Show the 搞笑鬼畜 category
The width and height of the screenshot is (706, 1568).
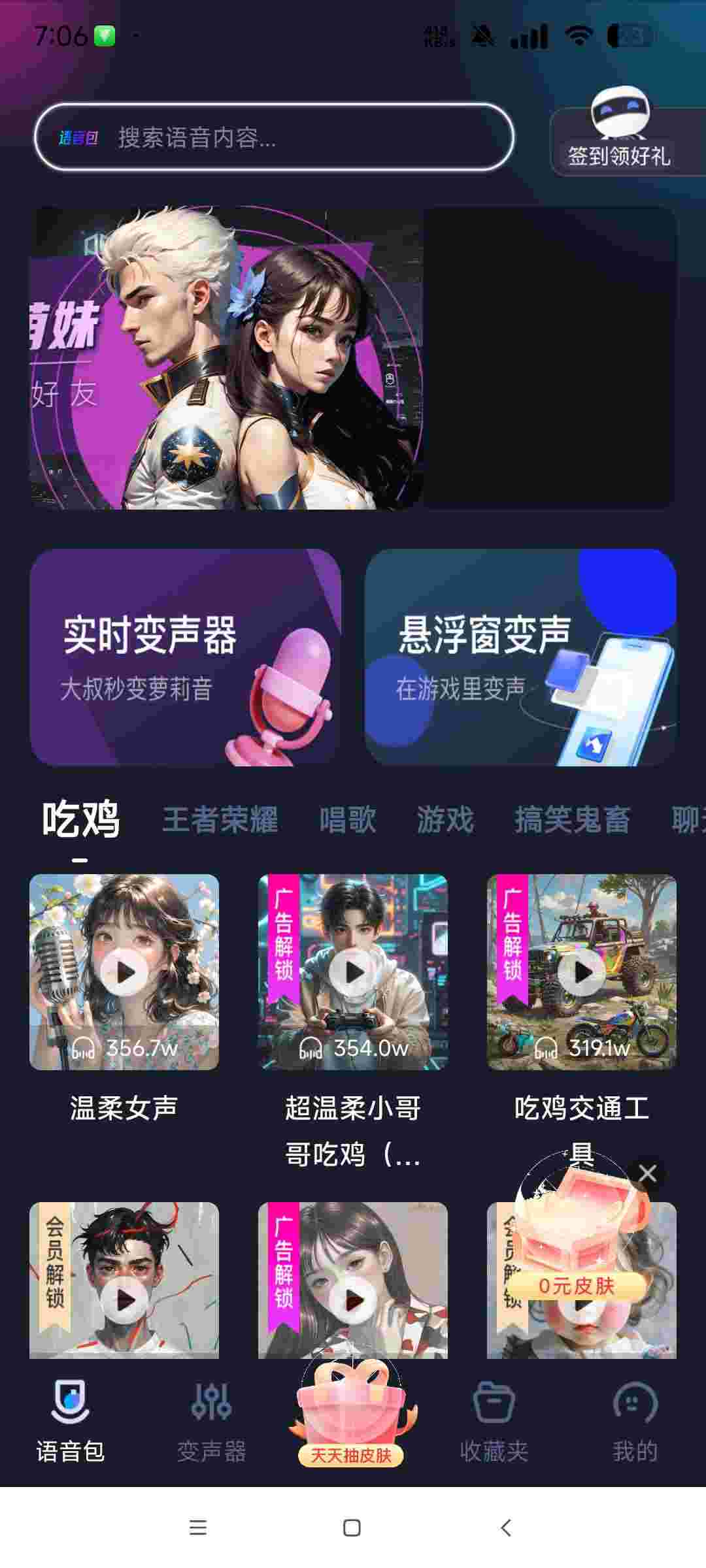pyautogui.click(x=572, y=820)
